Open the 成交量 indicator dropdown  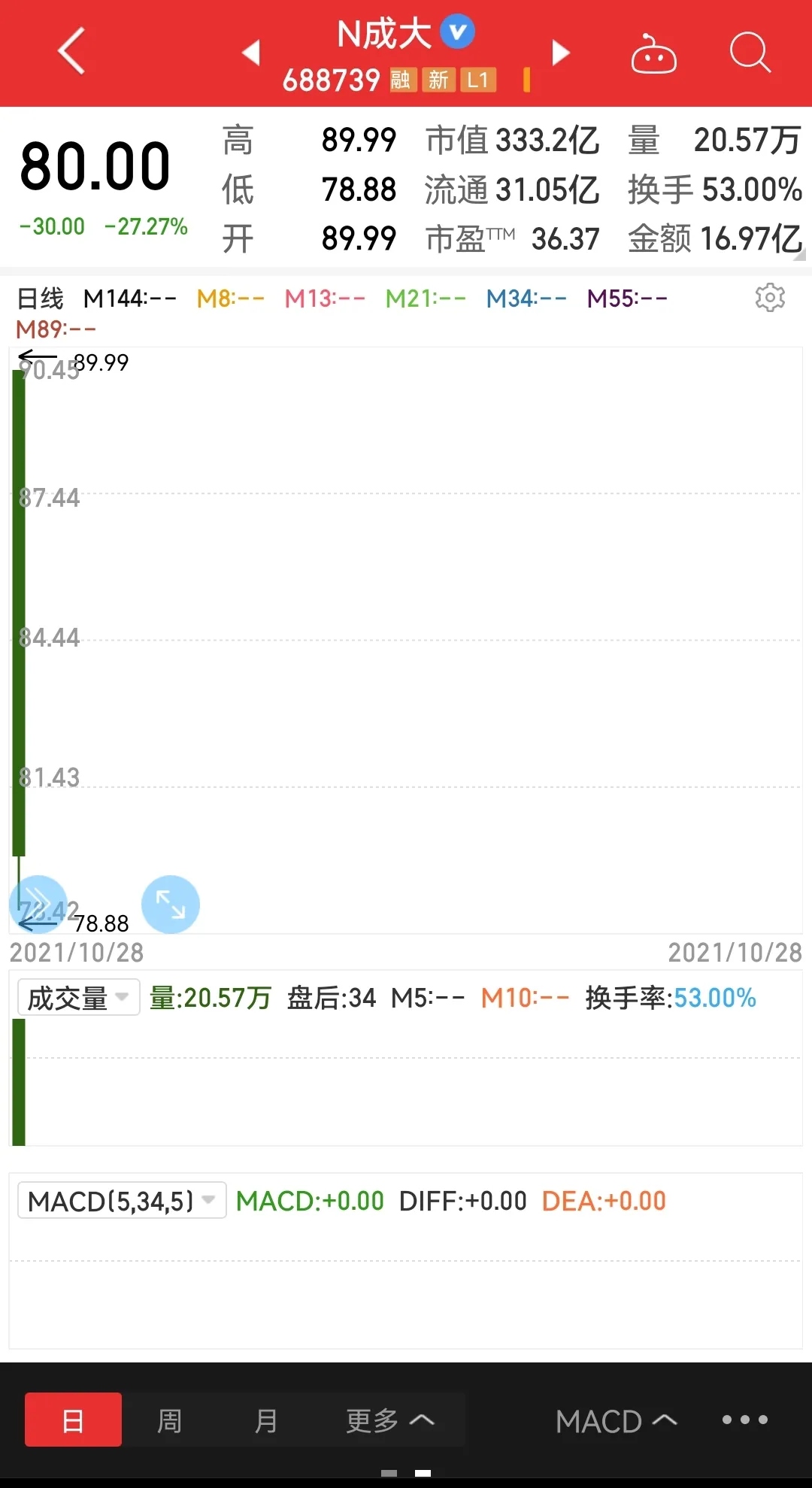coord(78,998)
